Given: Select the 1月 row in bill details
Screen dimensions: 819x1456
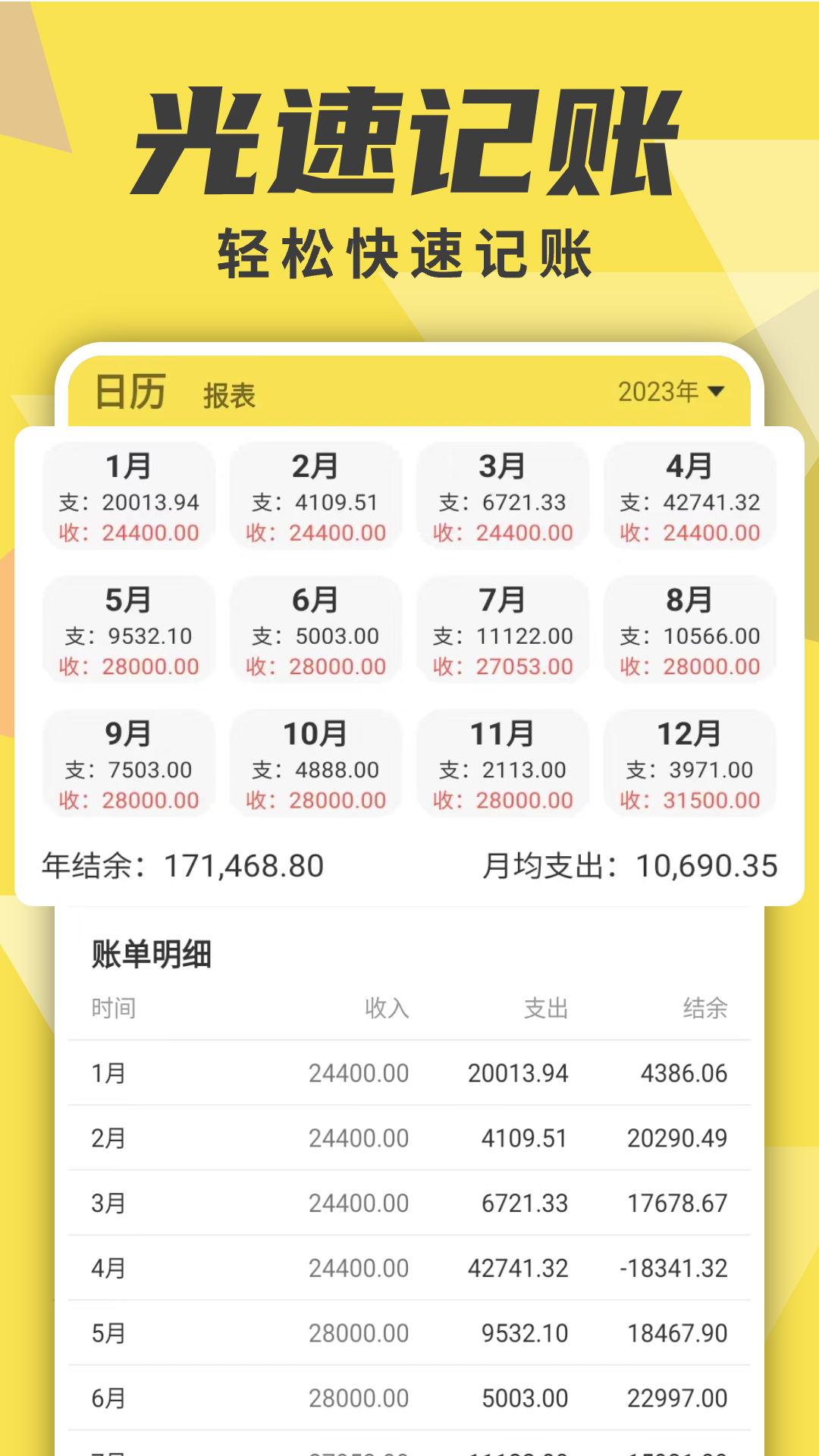Looking at the screenshot, I should pos(409,1073).
